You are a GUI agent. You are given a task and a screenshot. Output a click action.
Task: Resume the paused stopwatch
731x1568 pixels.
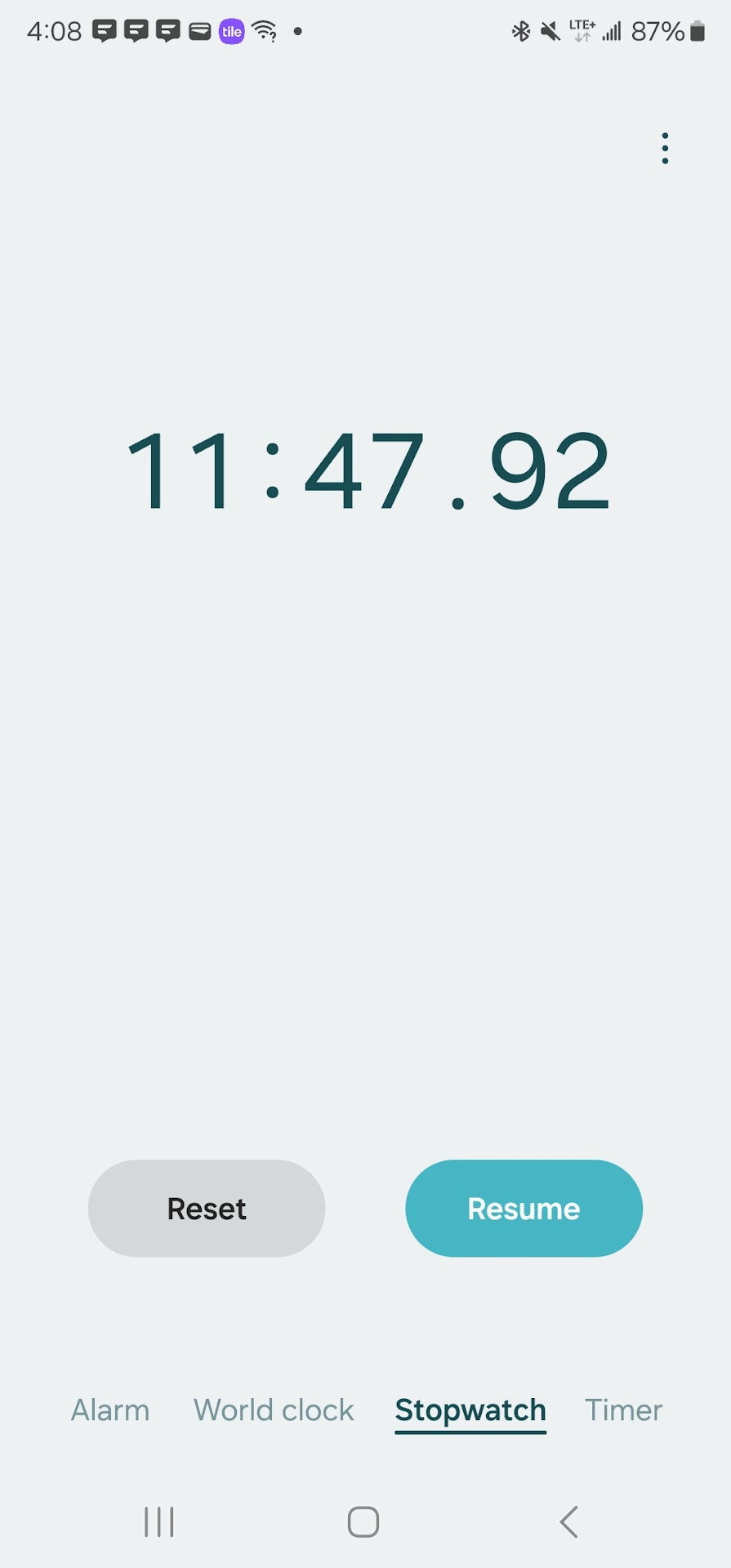(524, 1208)
